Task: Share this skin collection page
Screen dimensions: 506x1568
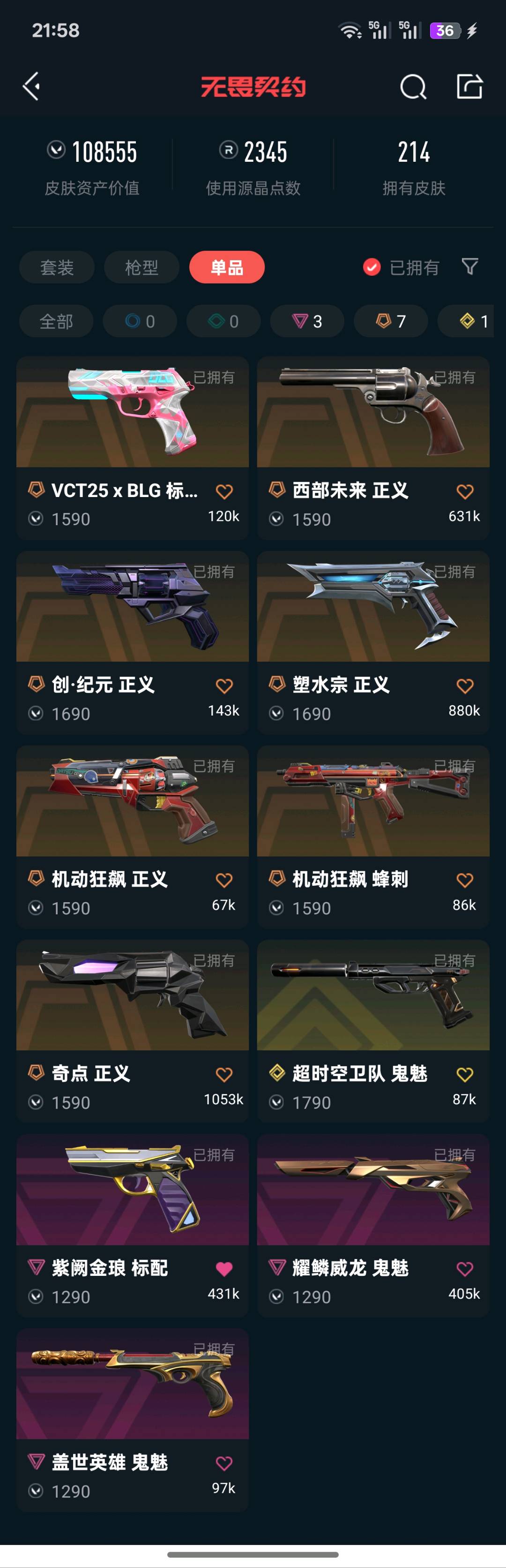Action: (x=469, y=86)
